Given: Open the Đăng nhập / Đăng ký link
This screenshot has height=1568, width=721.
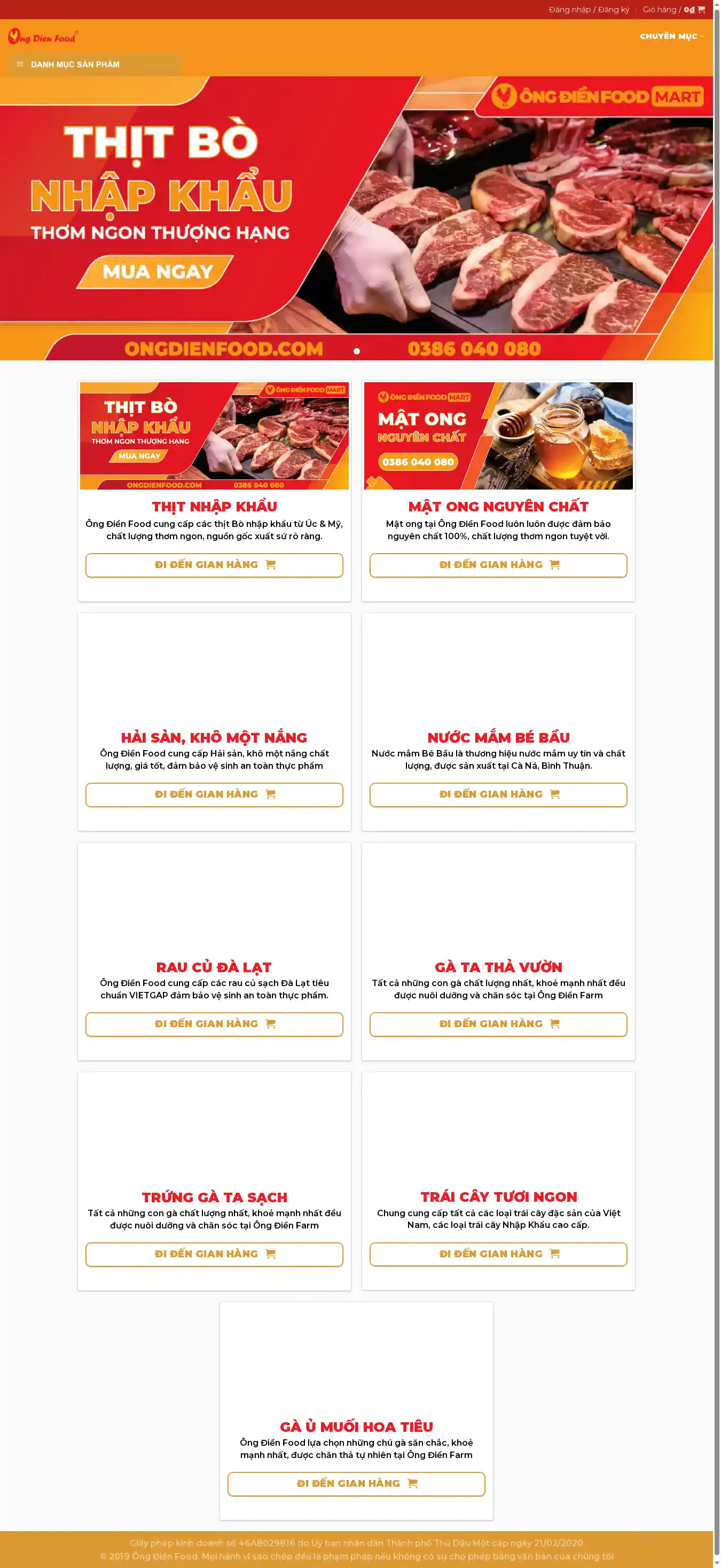Looking at the screenshot, I should click(588, 10).
